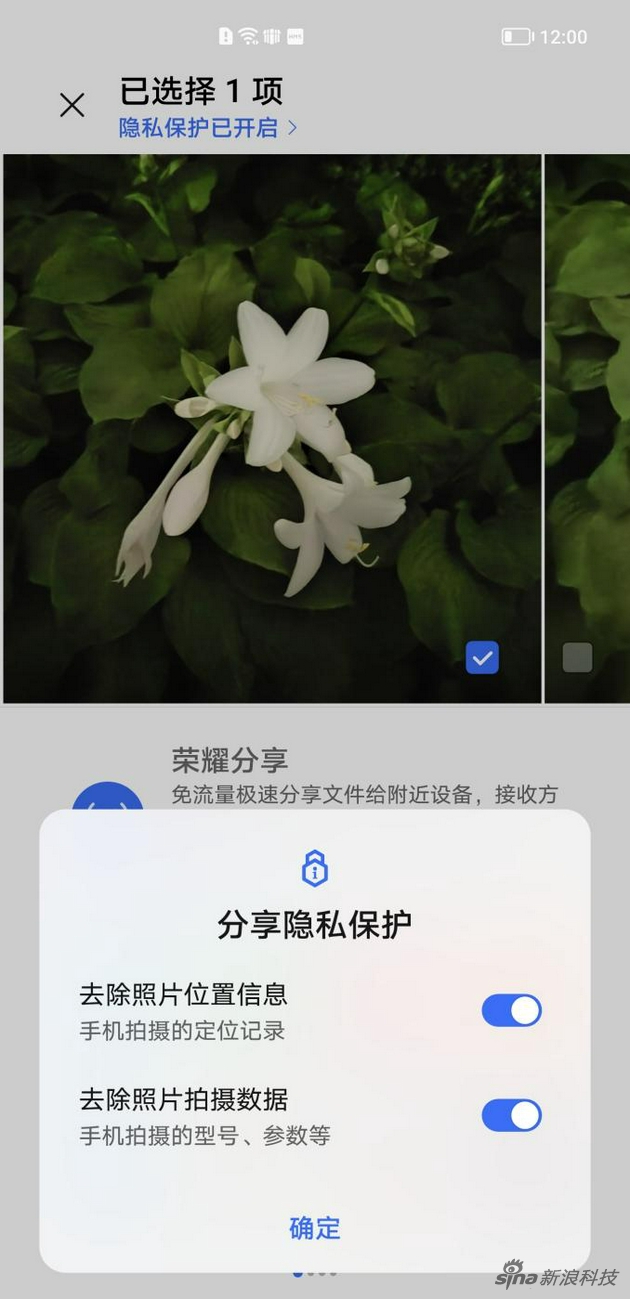Confirm with the 确定 button
This screenshot has height=1299, width=630.
(315, 1228)
